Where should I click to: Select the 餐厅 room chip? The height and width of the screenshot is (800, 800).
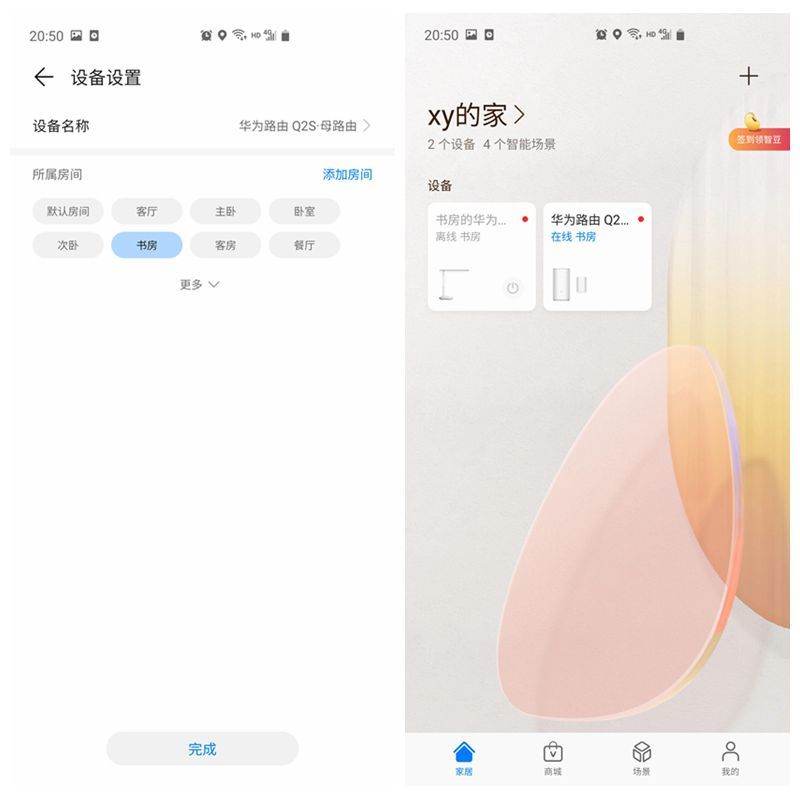[304, 245]
